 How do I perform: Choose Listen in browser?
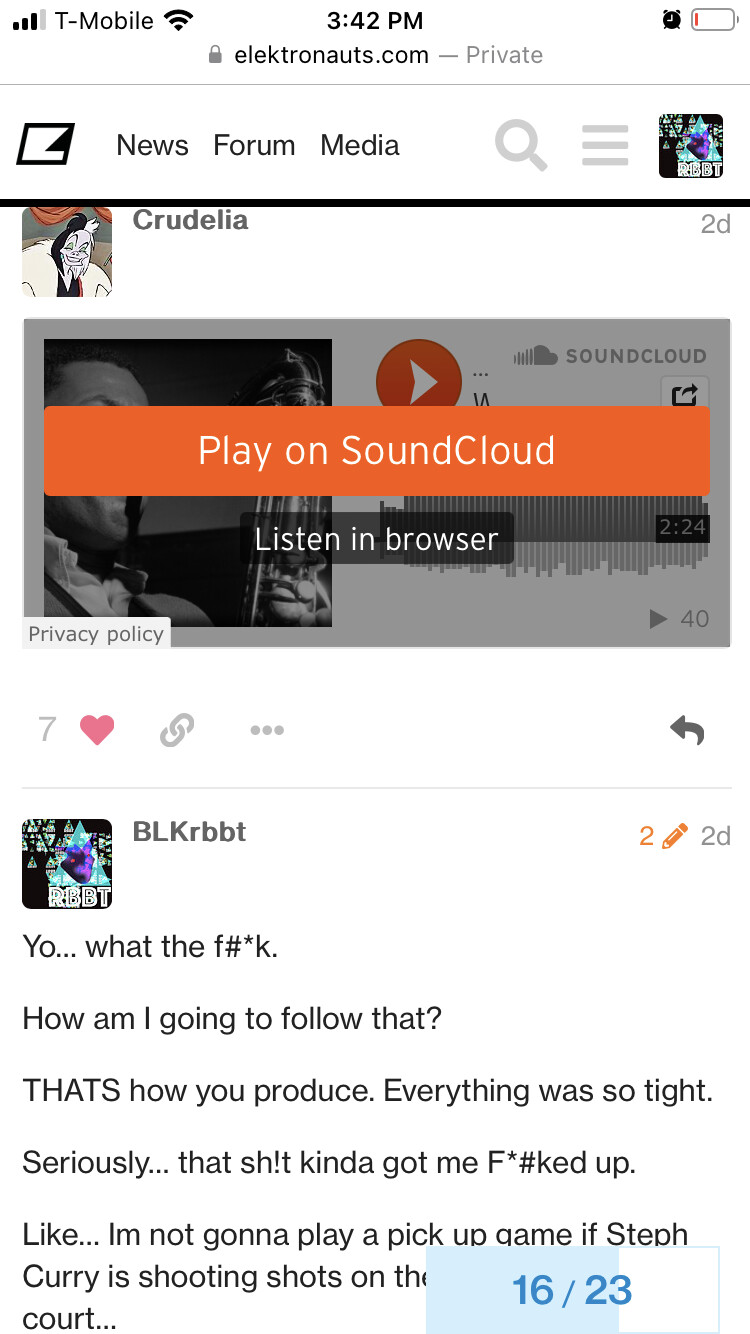(376, 539)
